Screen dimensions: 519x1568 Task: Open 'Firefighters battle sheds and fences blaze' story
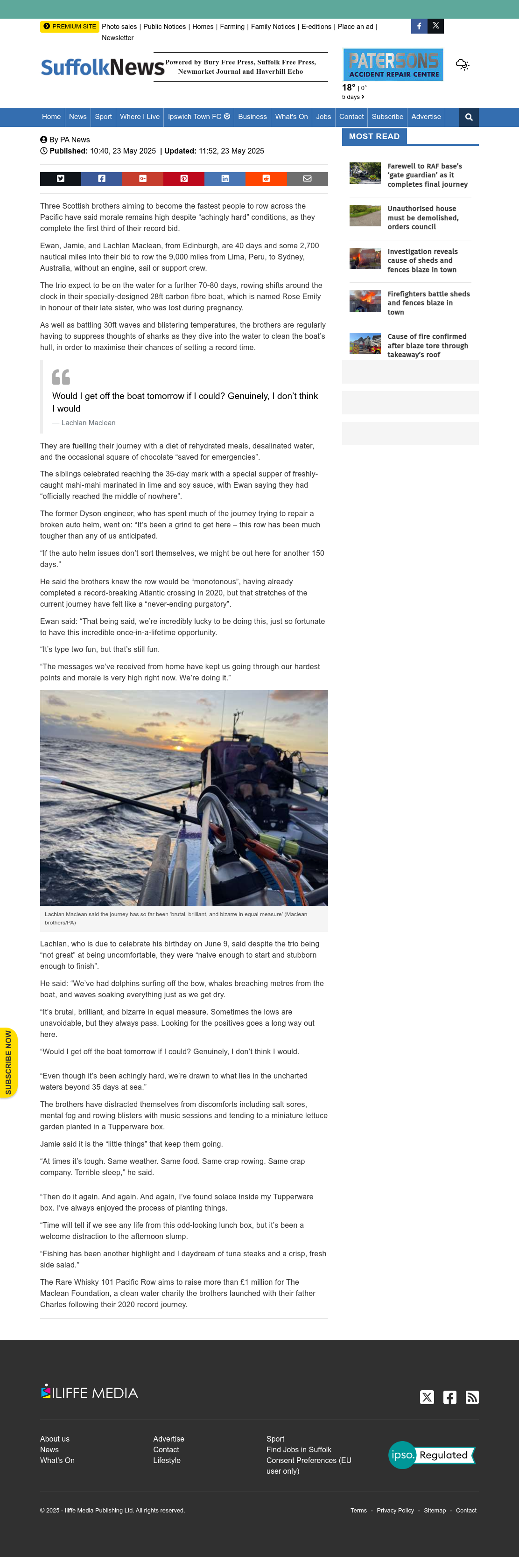pos(428,303)
